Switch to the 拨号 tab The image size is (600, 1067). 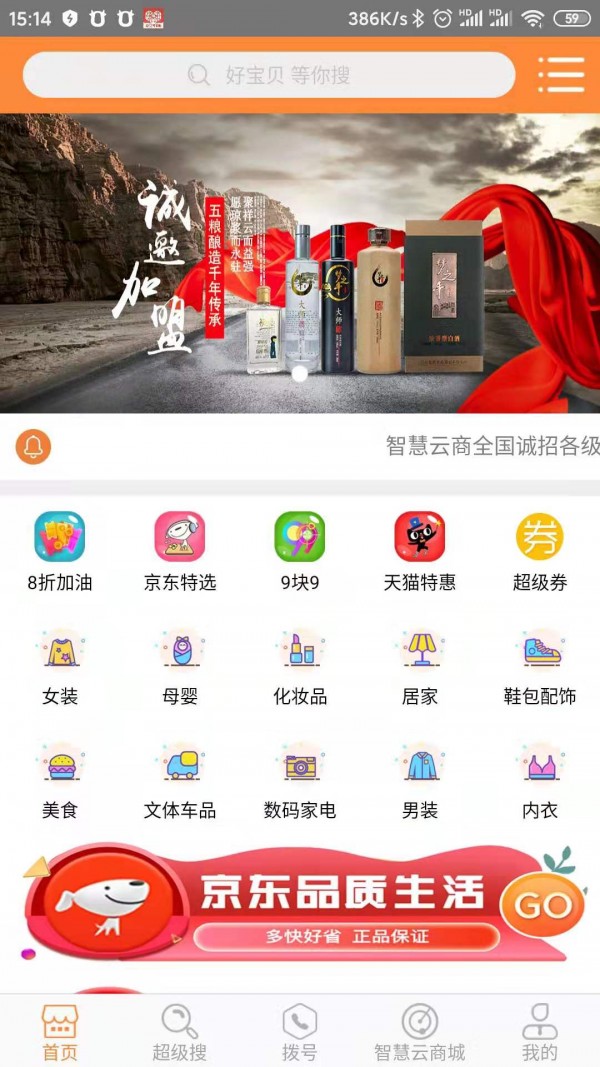pyautogui.click(x=300, y=1032)
